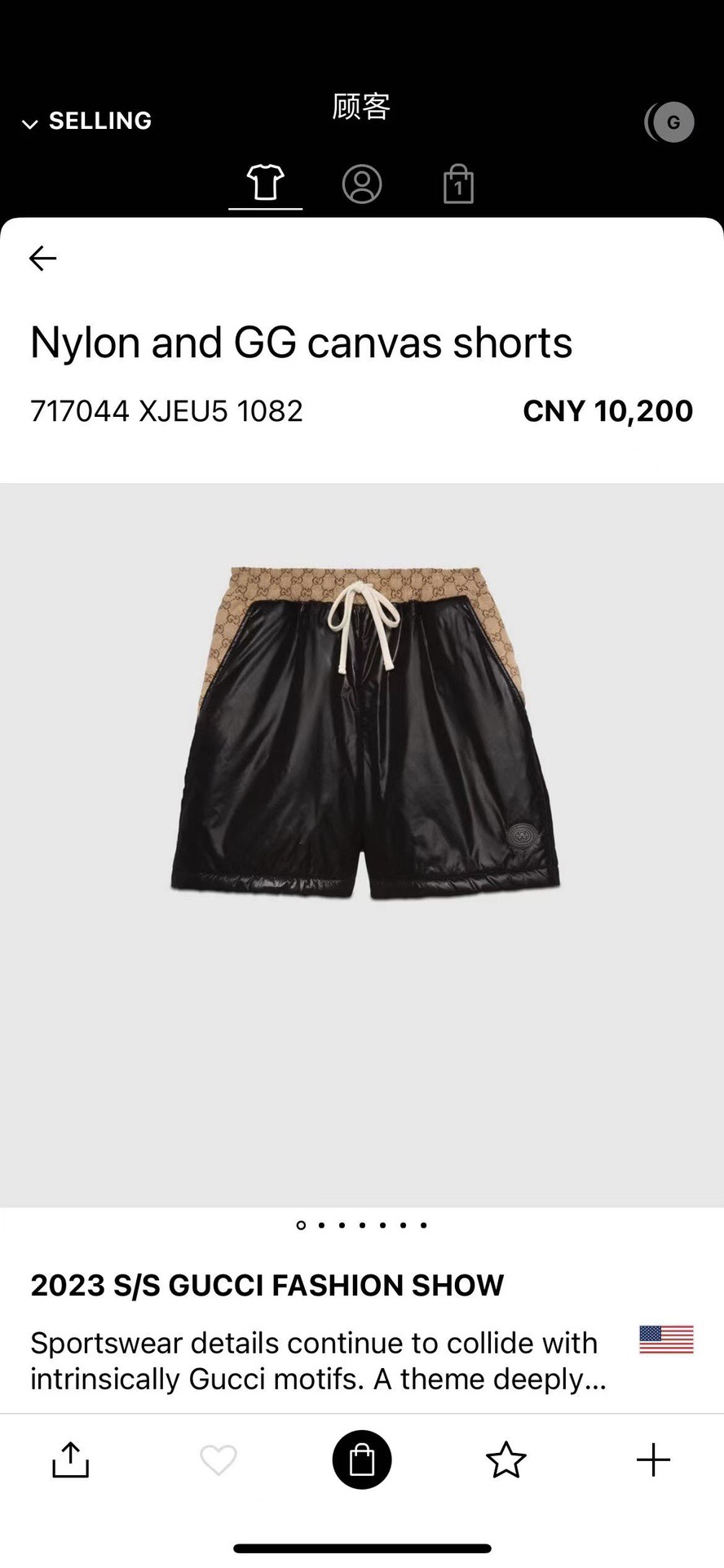This screenshot has height=1568, width=724.
Task: Open the SELLING dropdown menu
Action: click(x=86, y=122)
